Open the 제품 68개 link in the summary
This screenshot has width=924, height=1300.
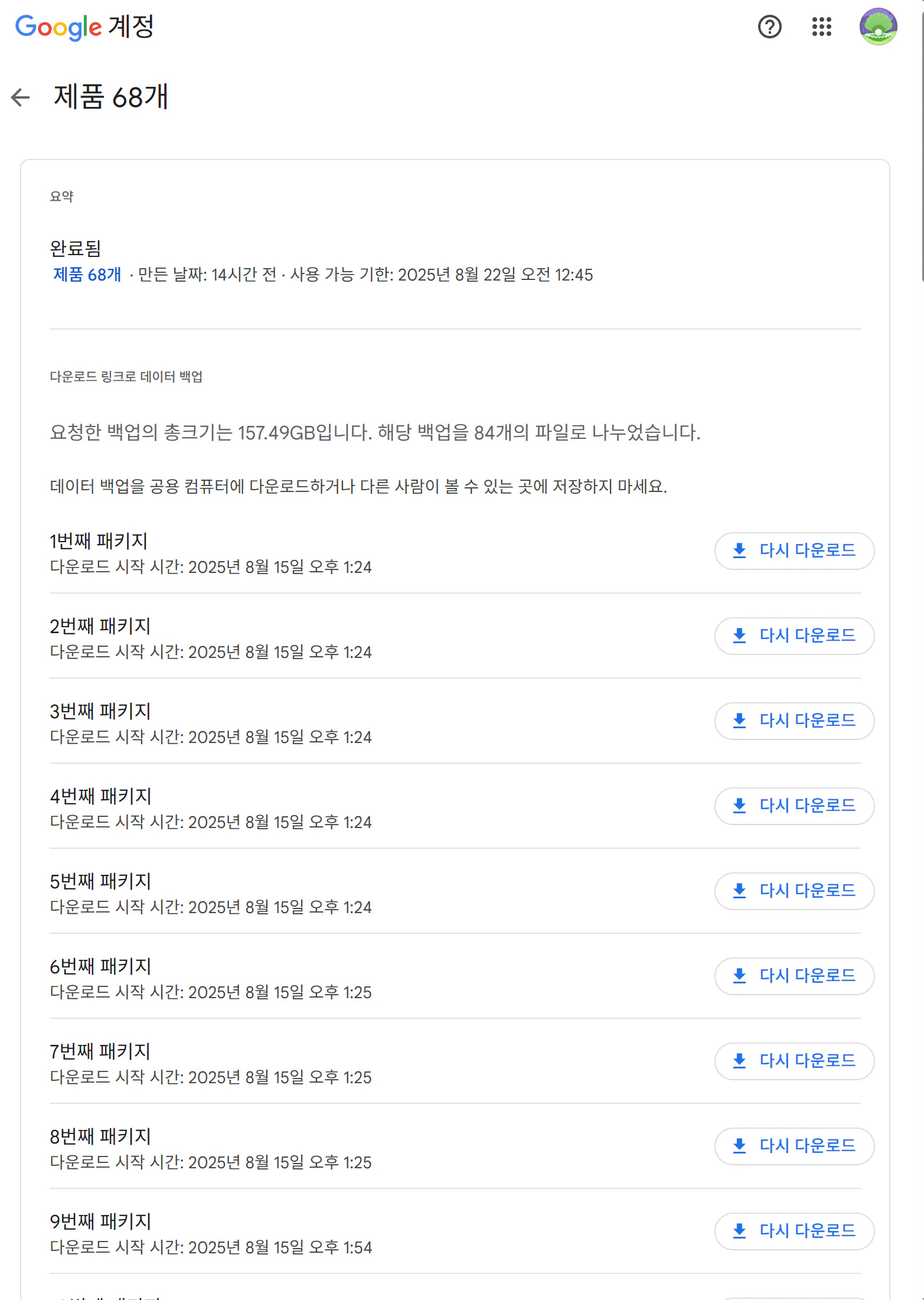tap(86, 275)
